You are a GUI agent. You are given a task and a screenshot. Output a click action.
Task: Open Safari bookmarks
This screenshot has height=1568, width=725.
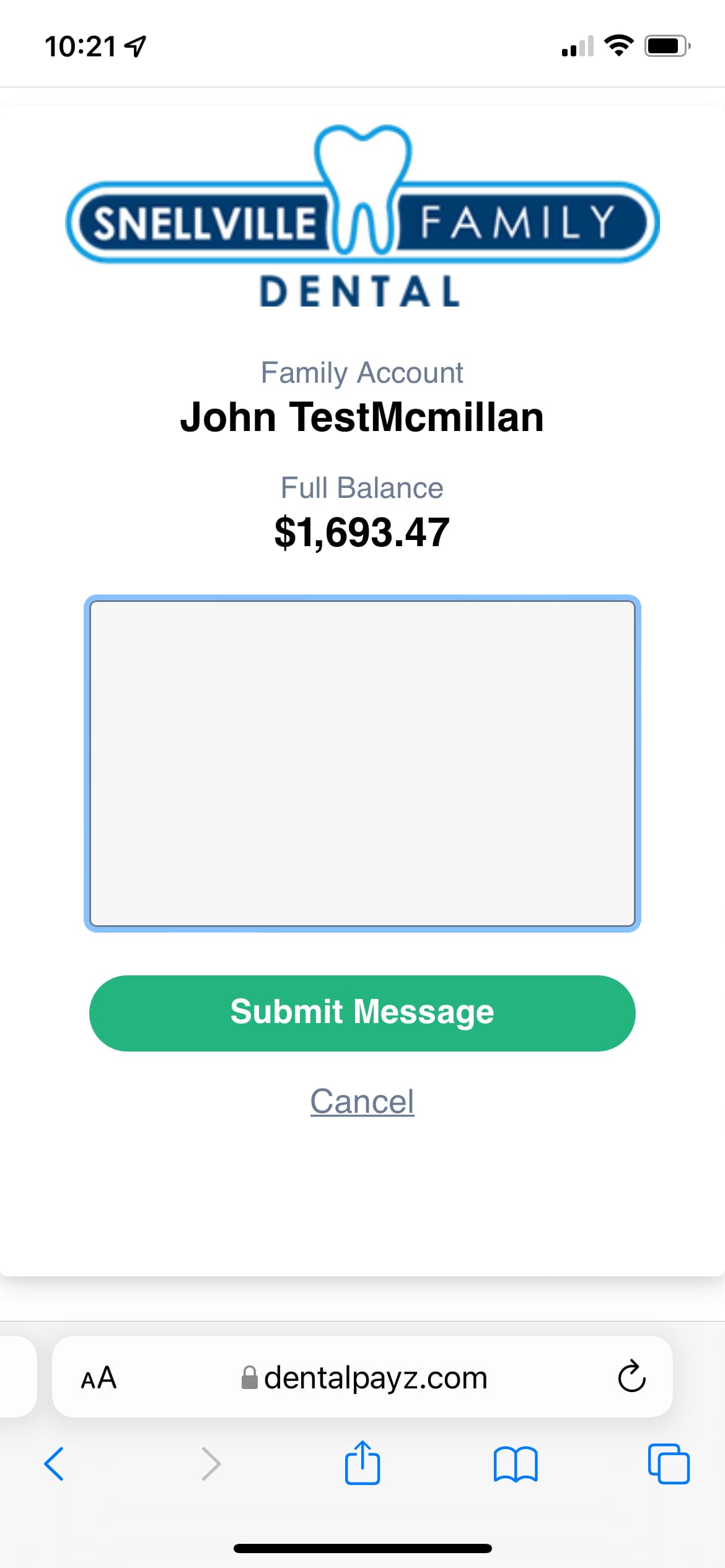516,1464
